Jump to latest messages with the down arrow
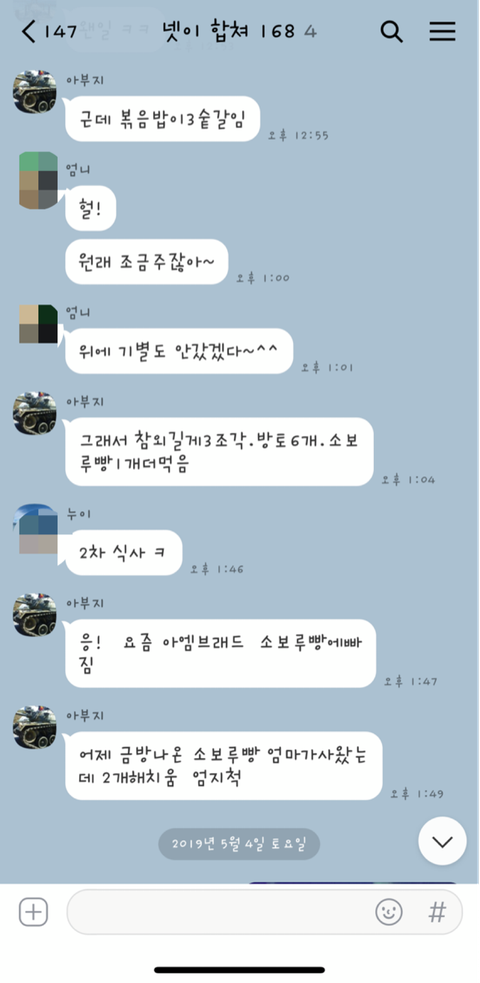Image resolution: width=480 pixels, height=983 pixels. [x=442, y=841]
